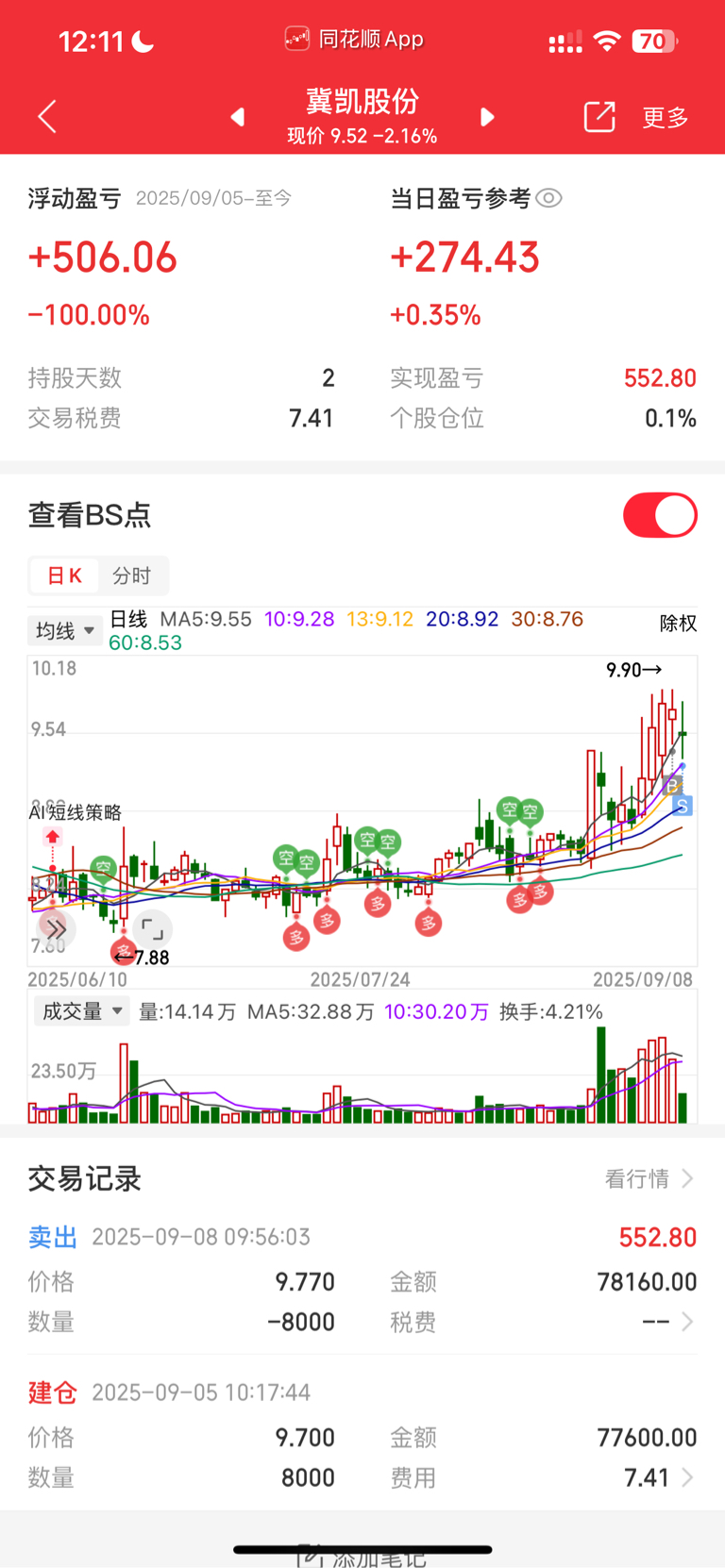Go back using the top-left arrow
This screenshot has height=1568, width=725.
click(x=47, y=117)
